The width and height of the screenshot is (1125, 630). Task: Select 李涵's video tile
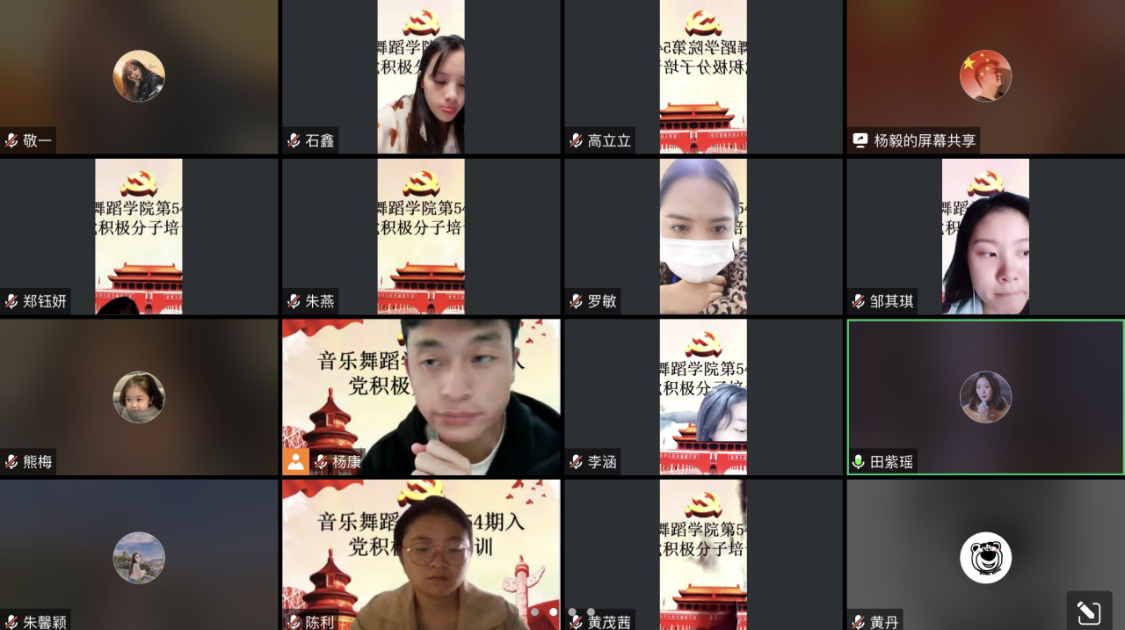(x=703, y=397)
